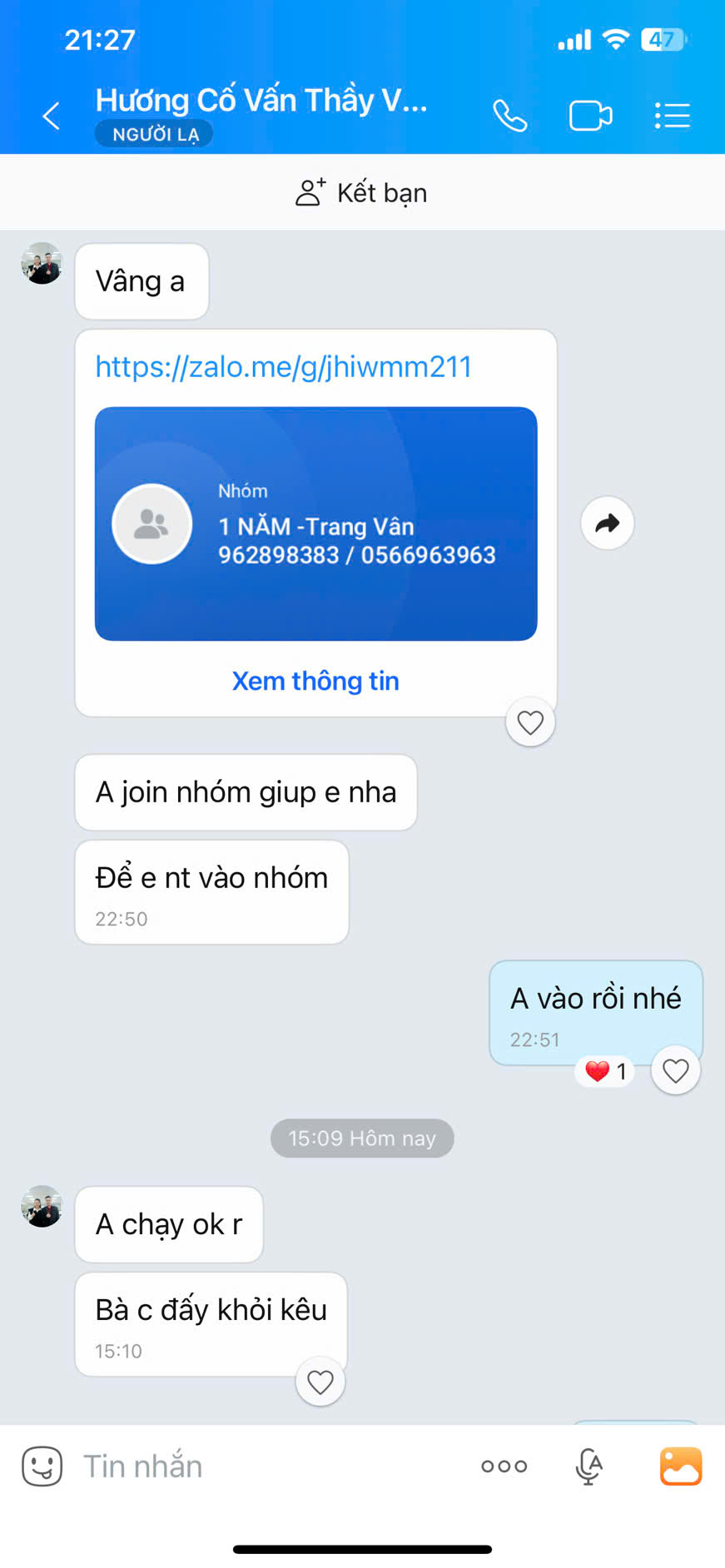725x1568 pixels.
Task: Open the NGƯỜI LẠ chat header profile
Action: 154,132
